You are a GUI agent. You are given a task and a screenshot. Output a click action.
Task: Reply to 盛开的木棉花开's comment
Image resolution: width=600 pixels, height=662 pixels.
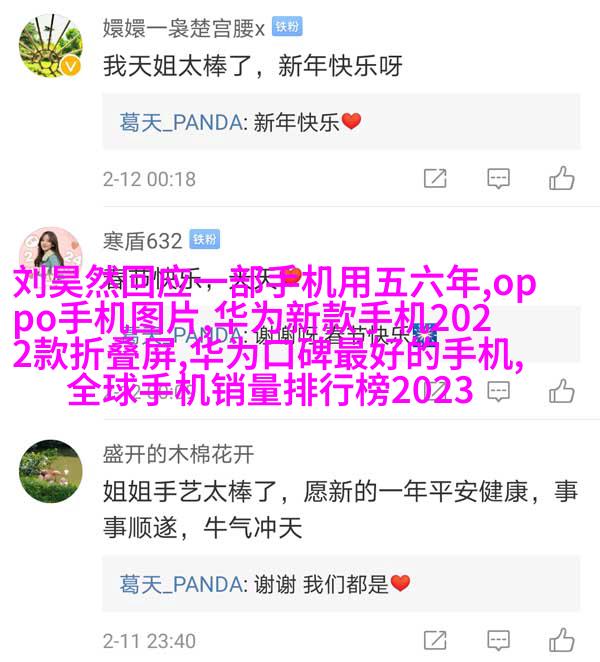(498, 639)
